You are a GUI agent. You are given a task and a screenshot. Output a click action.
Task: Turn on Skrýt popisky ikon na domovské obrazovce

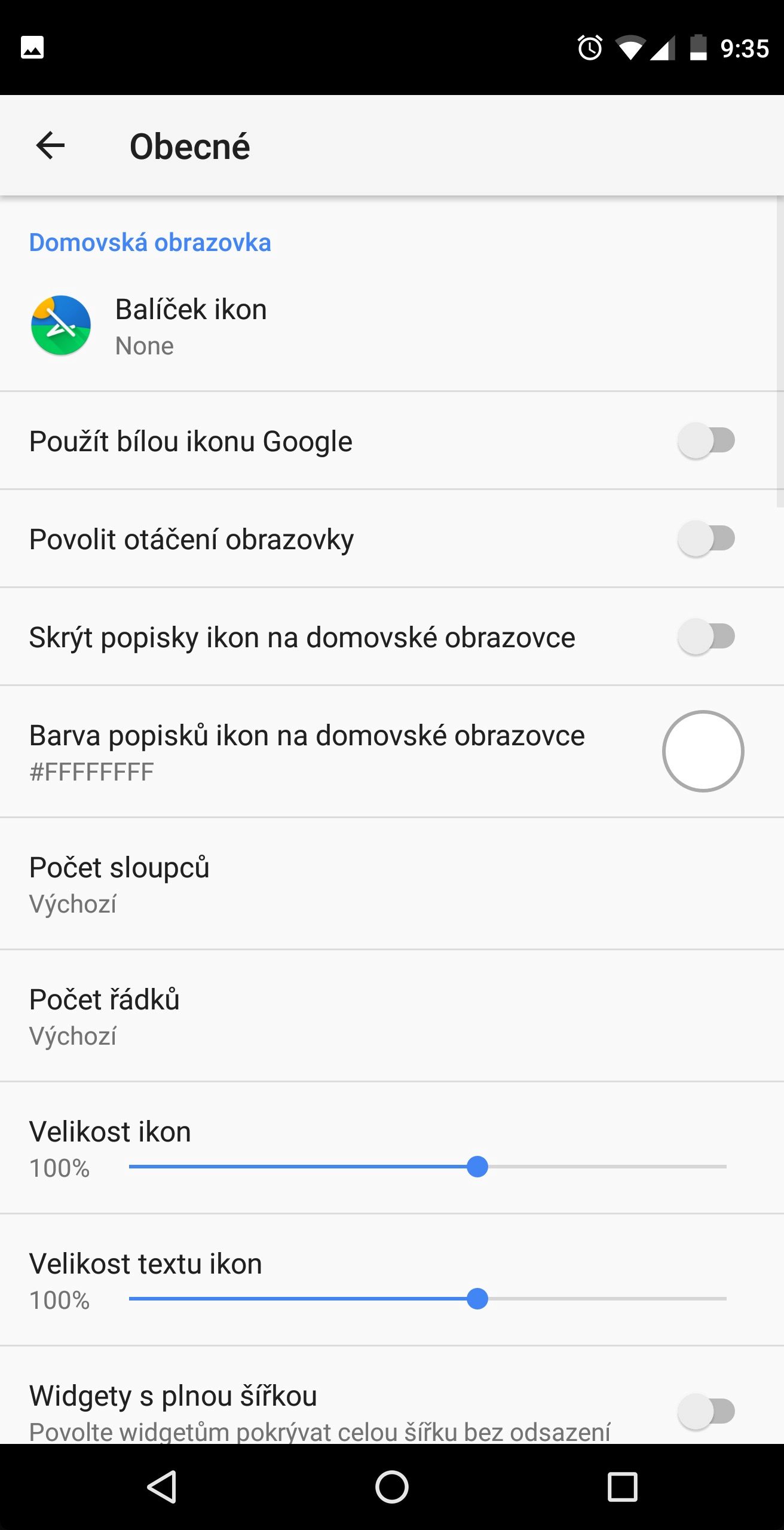coord(706,637)
